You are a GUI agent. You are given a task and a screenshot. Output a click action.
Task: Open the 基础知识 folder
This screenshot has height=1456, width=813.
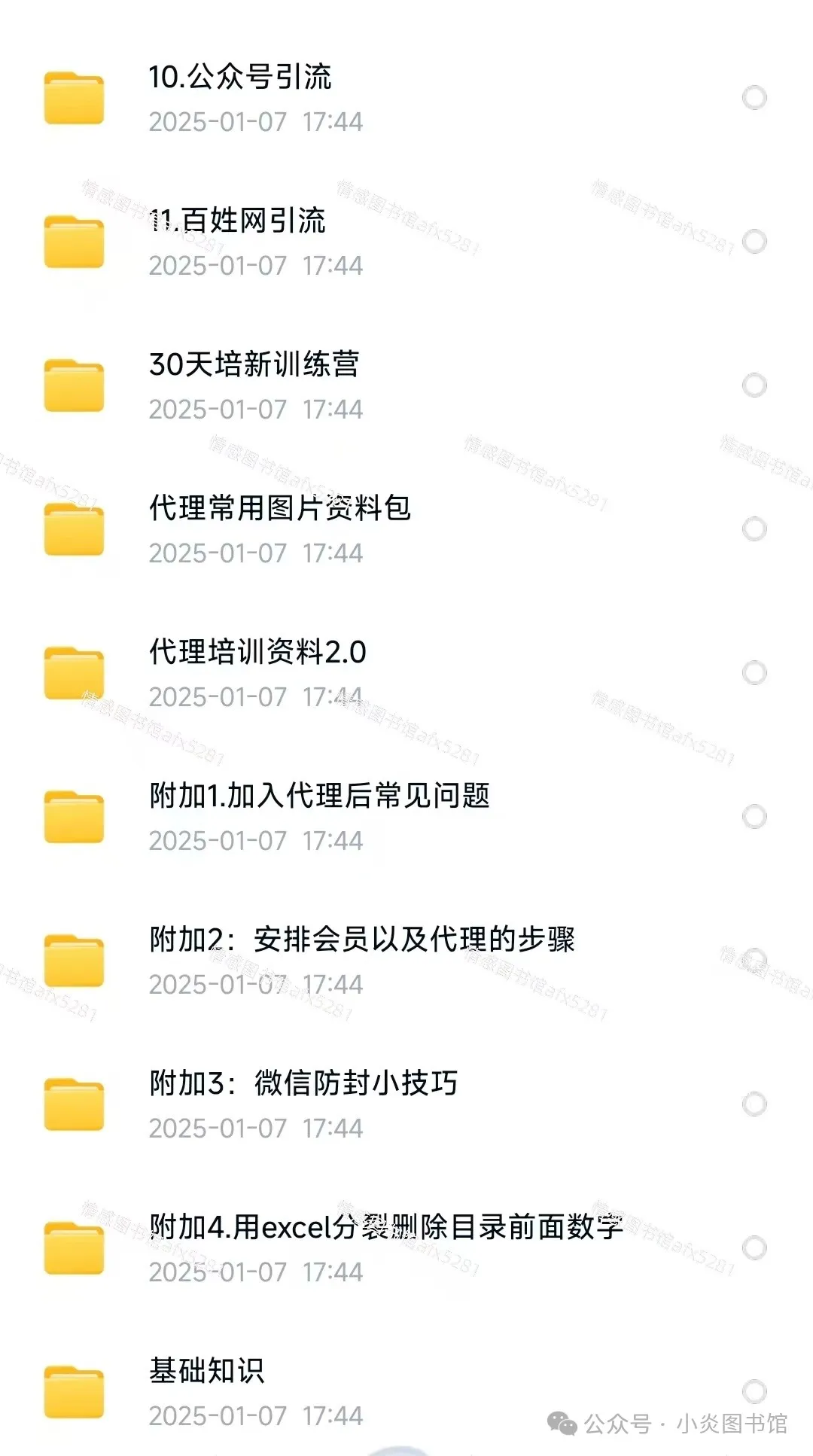(207, 1372)
